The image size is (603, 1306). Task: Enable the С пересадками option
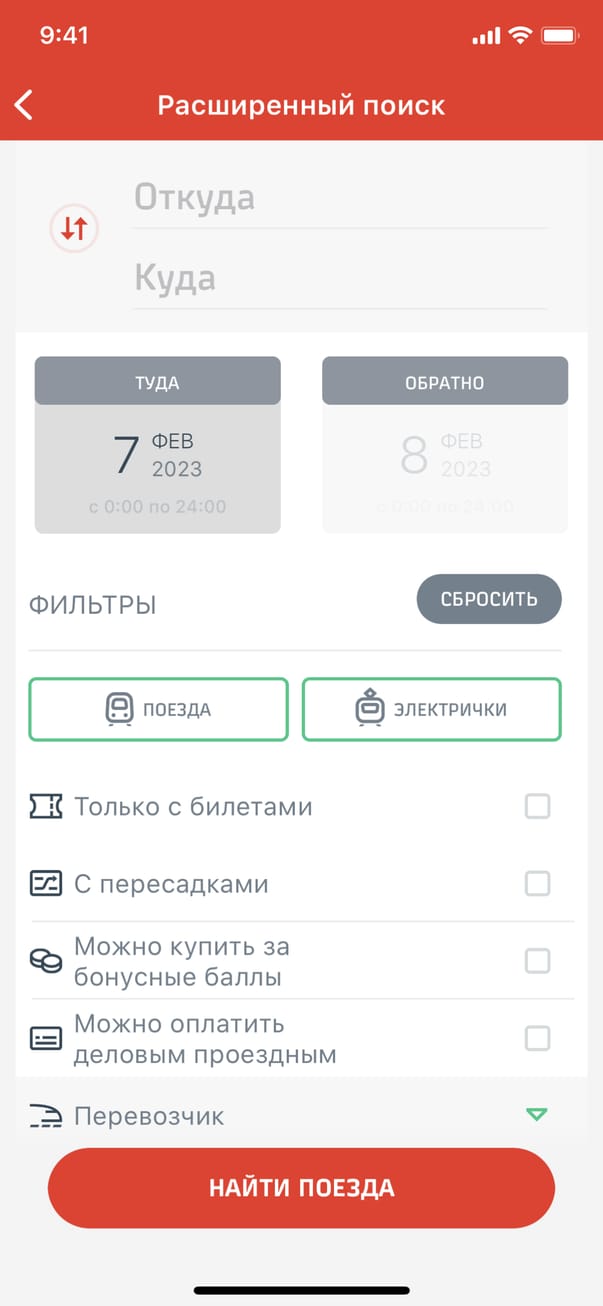[538, 884]
